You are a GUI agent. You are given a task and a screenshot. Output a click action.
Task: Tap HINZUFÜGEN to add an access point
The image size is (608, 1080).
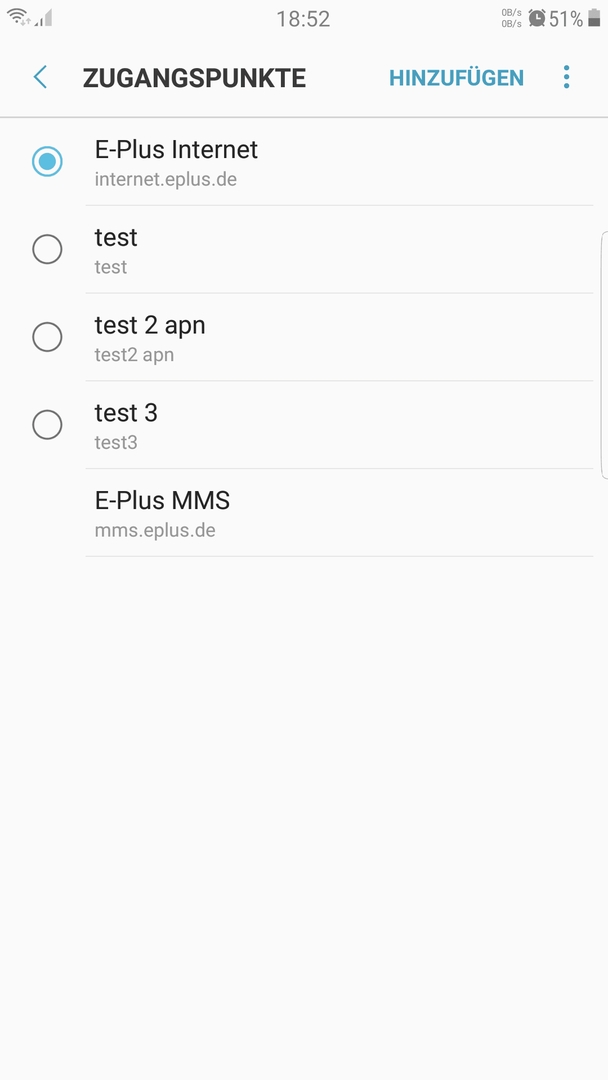tap(457, 78)
